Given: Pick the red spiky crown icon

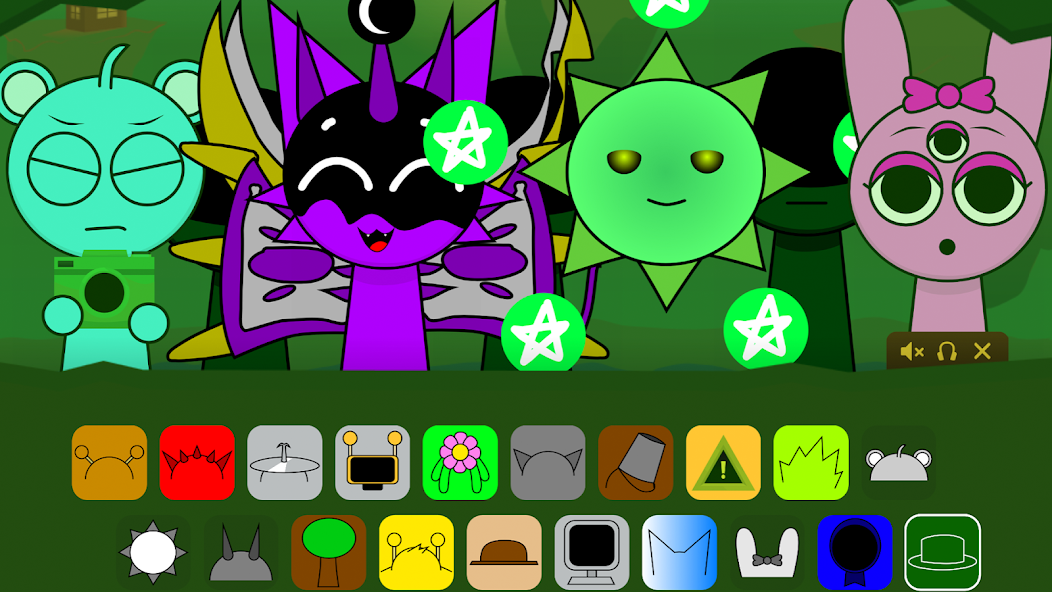Looking at the screenshot, I should (x=197, y=462).
